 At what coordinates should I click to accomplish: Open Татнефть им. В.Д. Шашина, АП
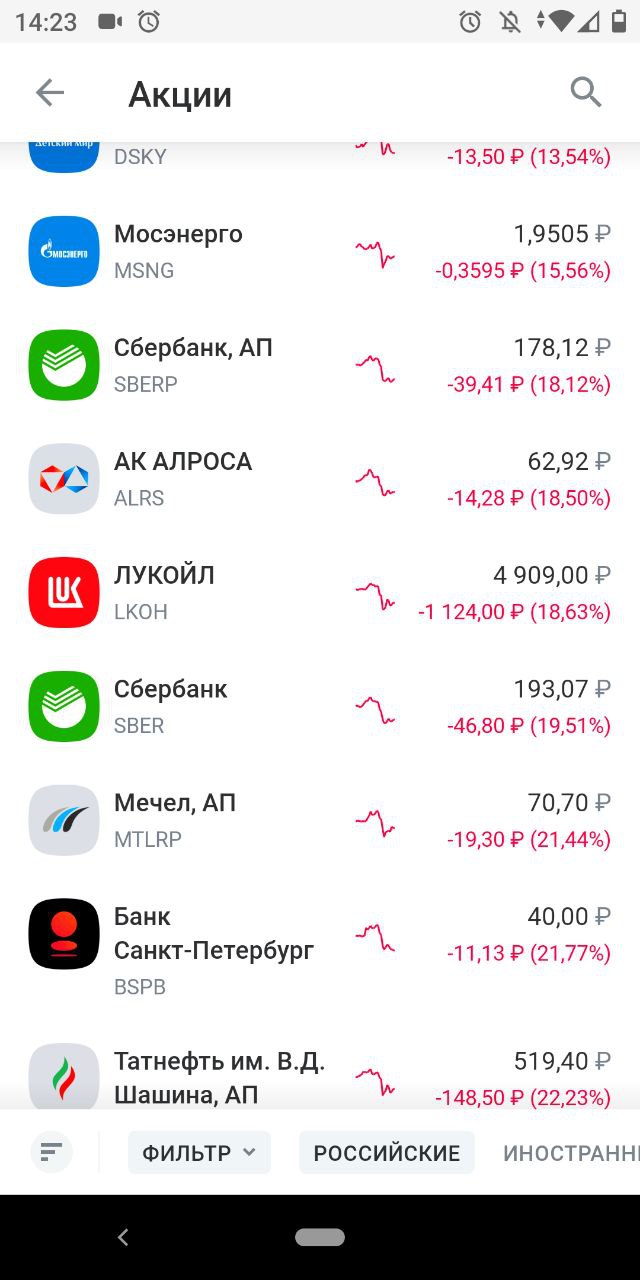320,1068
